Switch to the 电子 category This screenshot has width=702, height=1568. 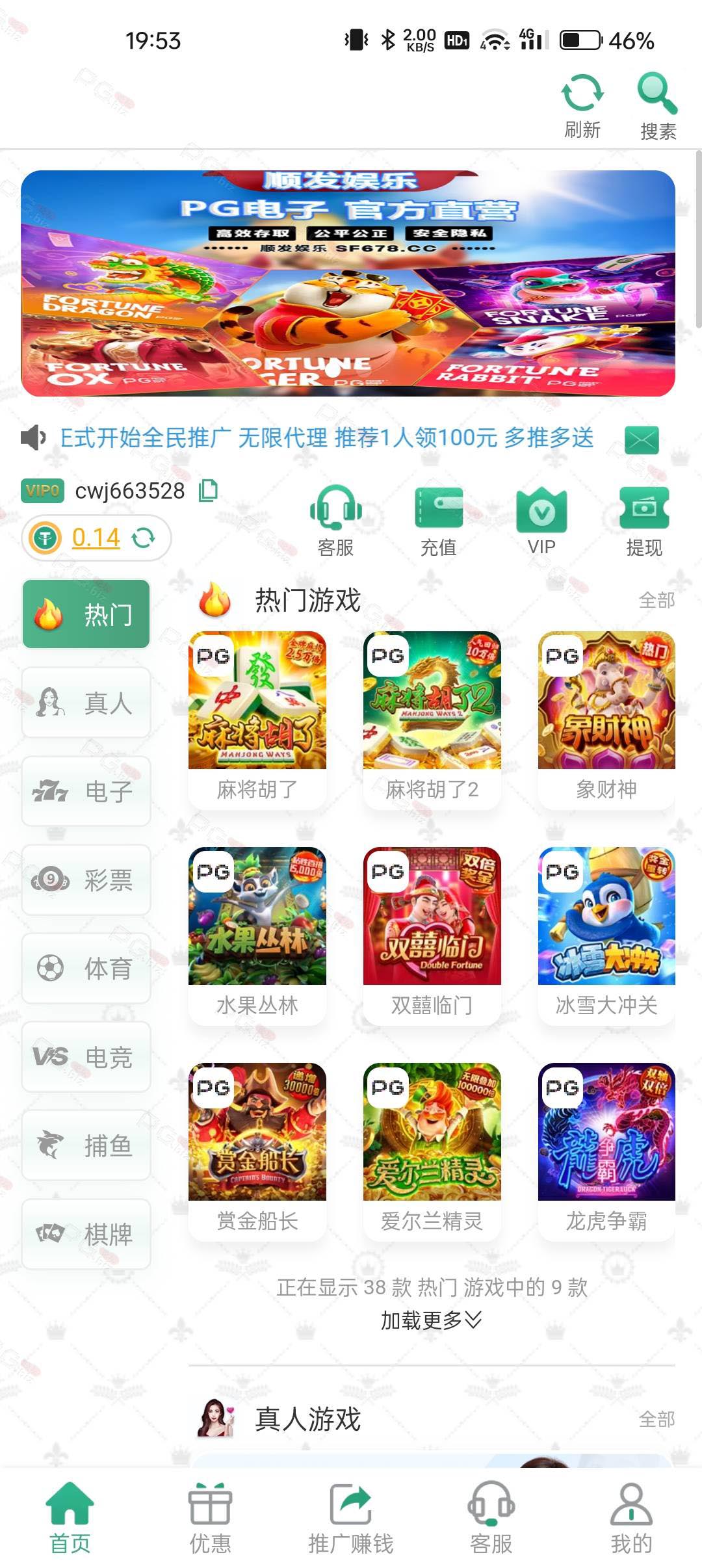[86, 791]
